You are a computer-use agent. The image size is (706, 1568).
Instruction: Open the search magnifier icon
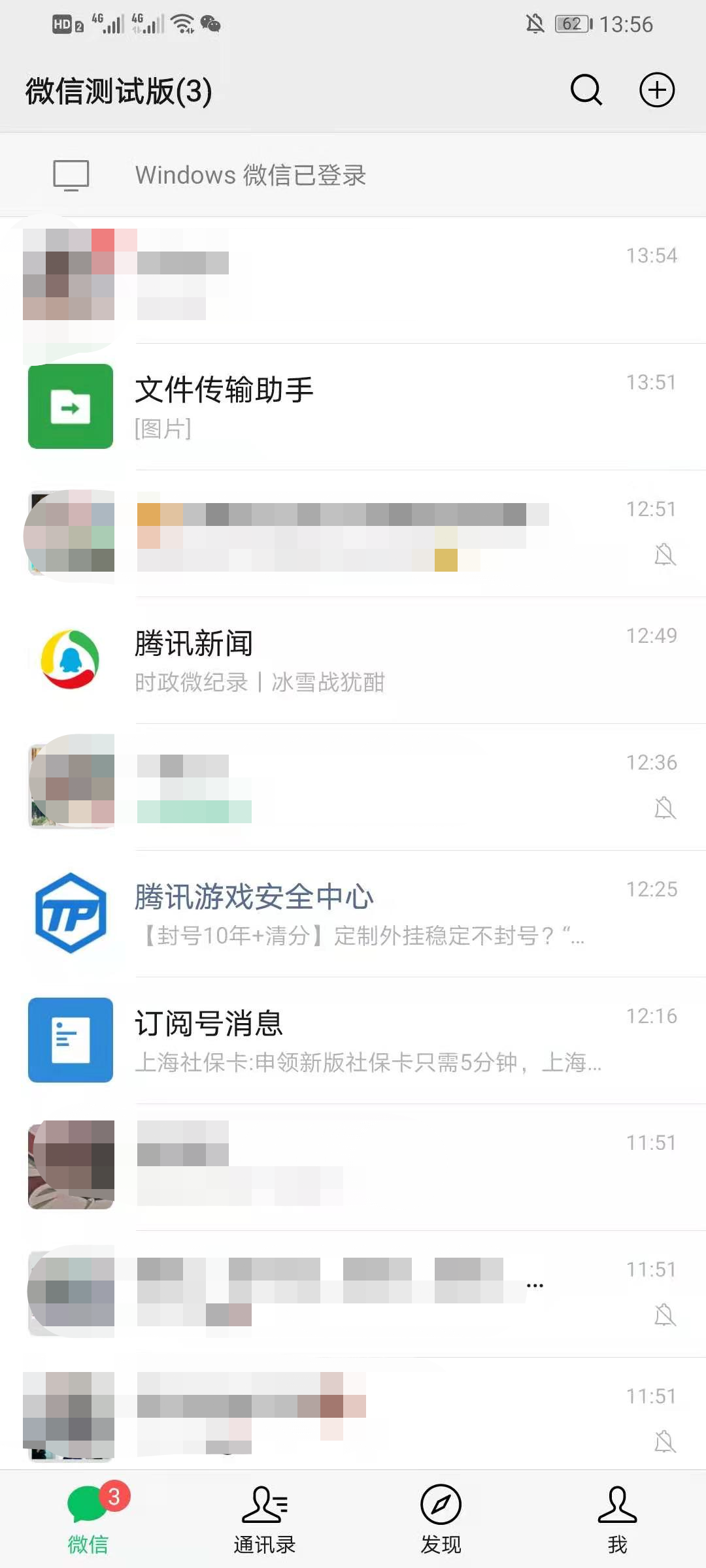tap(586, 90)
